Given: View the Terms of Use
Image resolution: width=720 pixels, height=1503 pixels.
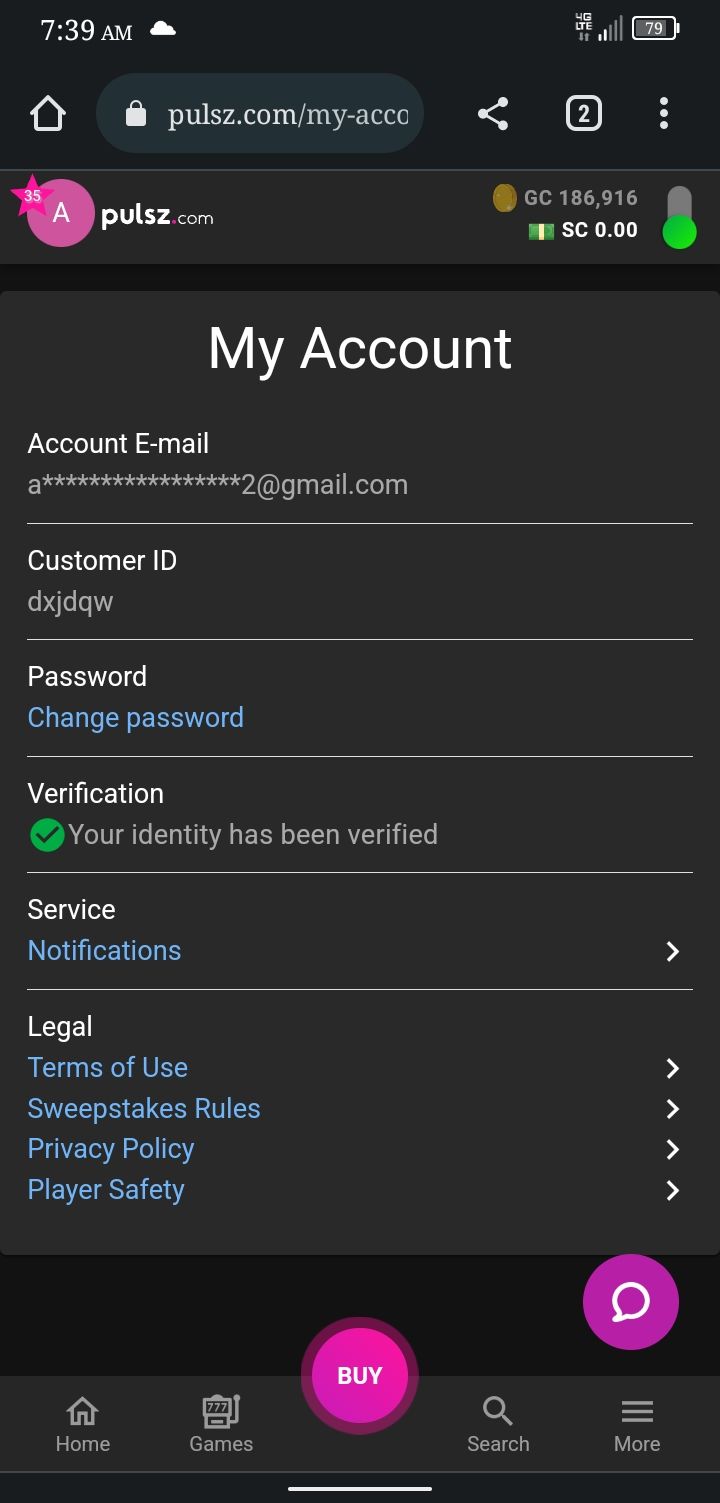Looking at the screenshot, I should (x=360, y=1068).
